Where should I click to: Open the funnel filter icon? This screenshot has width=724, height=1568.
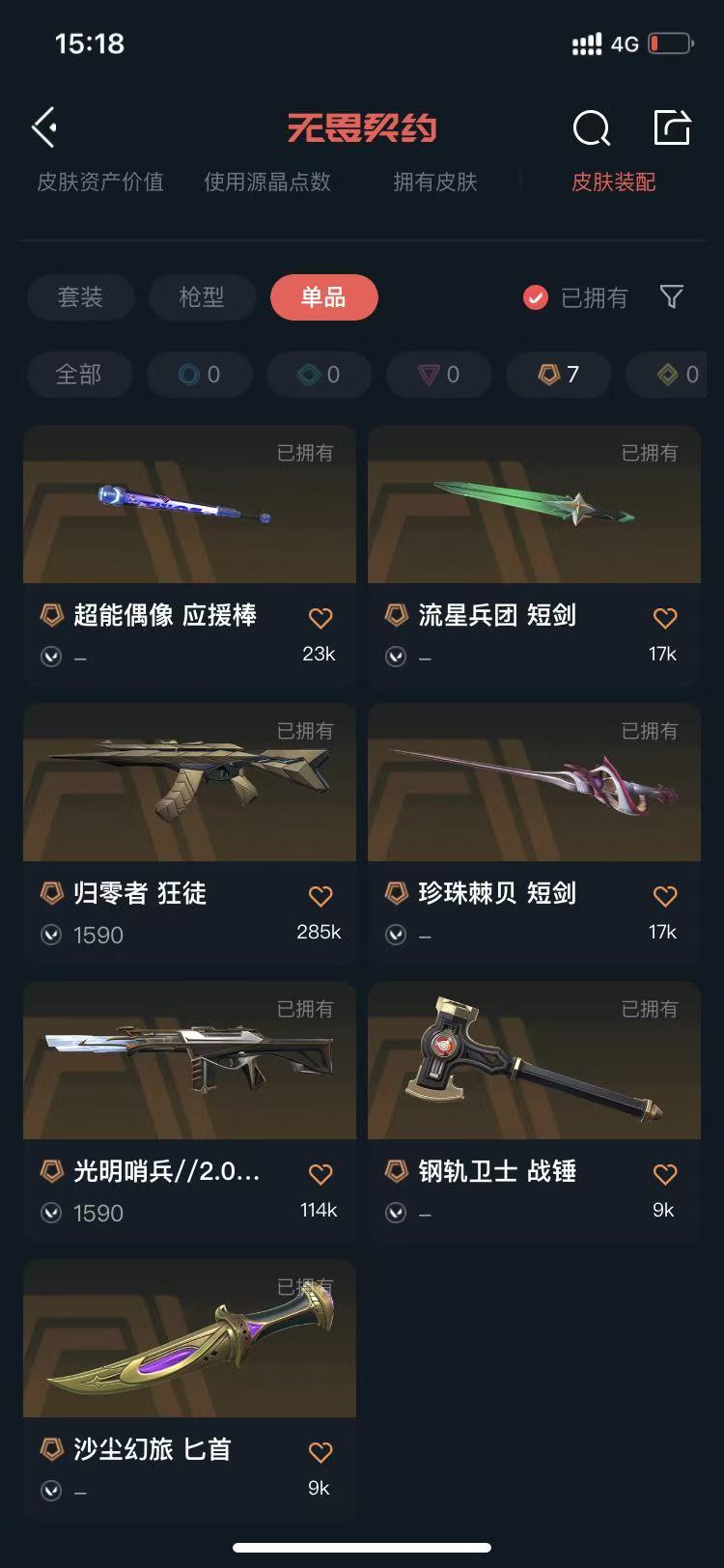(x=672, y=296)
